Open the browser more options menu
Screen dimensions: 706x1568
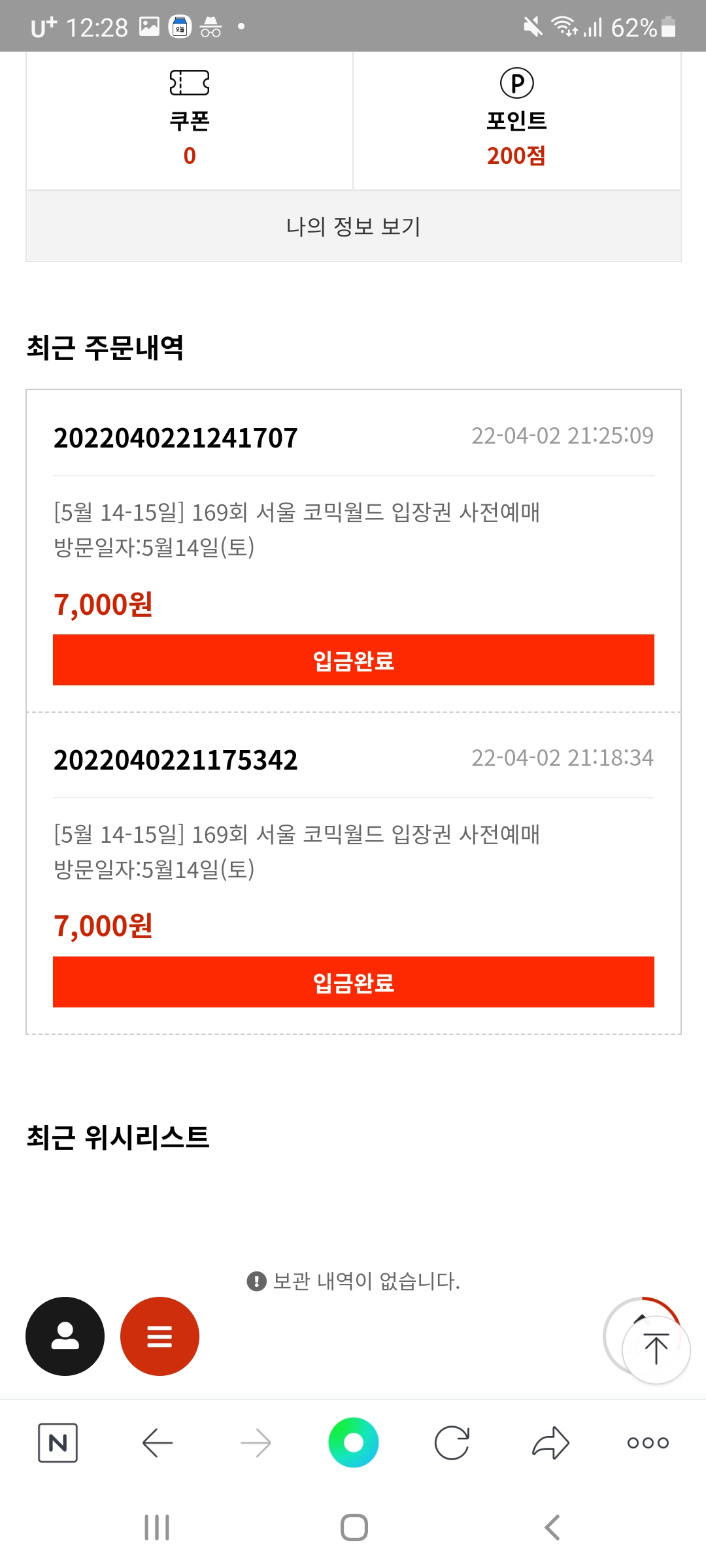pos(648,1443)
